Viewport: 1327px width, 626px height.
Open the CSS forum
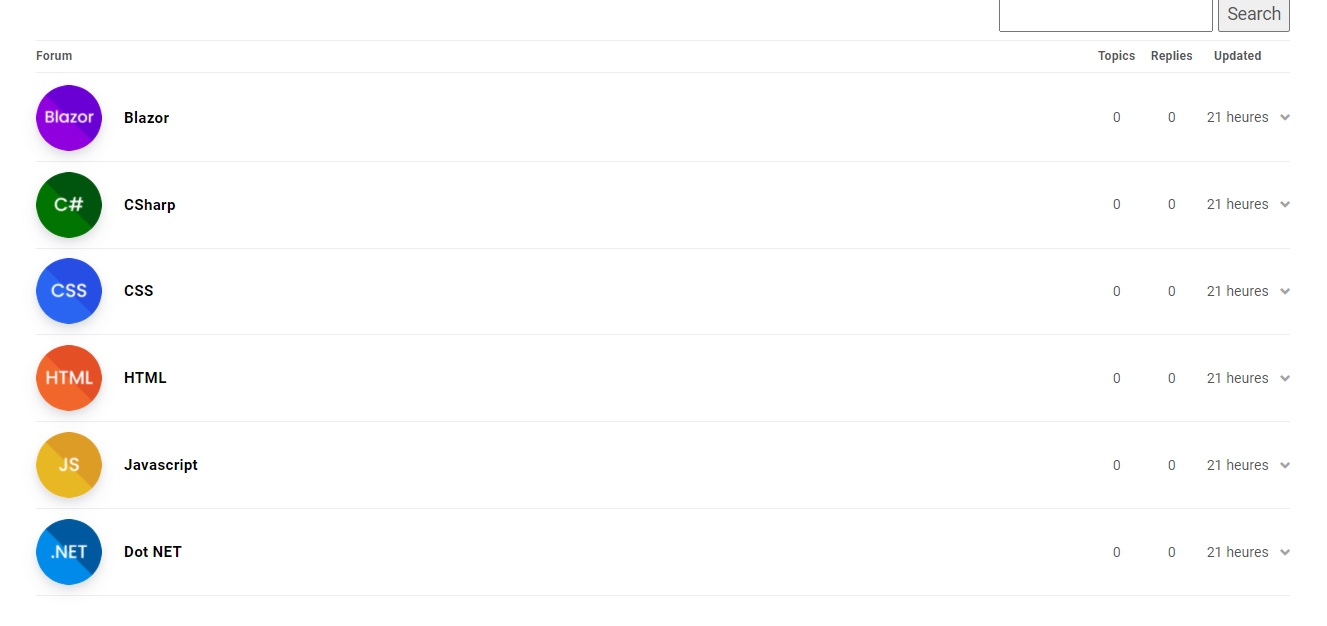[x=138, y=291]
